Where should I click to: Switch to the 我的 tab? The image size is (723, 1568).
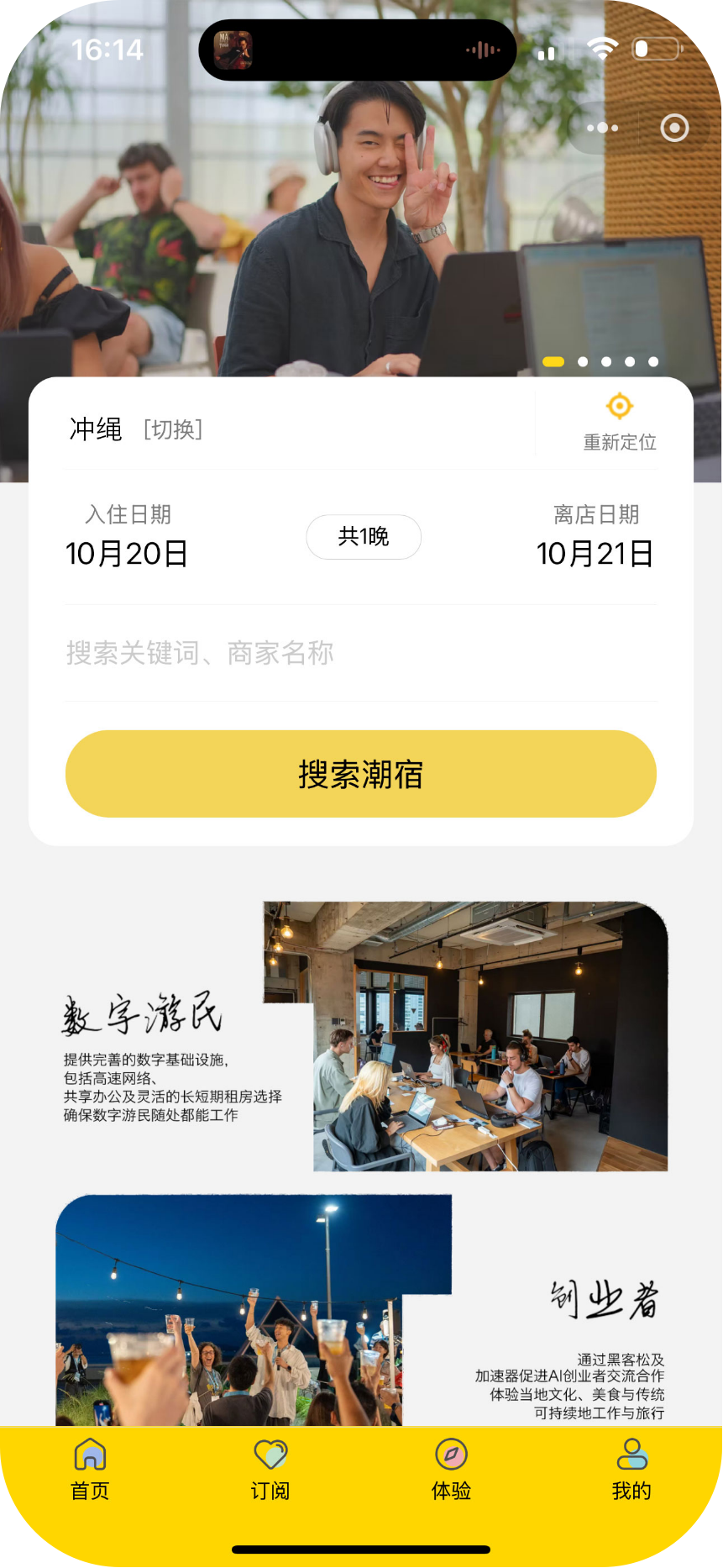pyautogui.click(x=631, y=1470)
